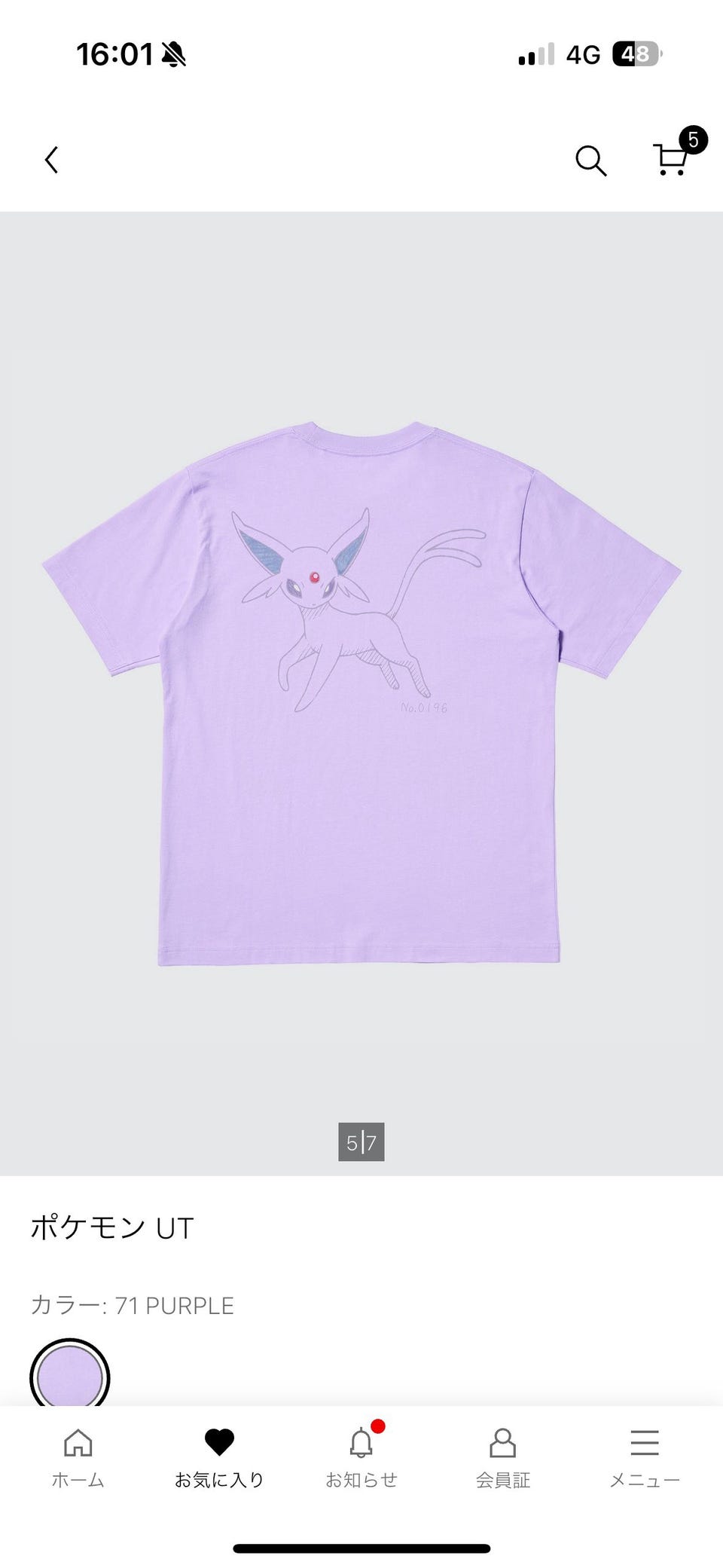Open the purple T-shirt product image

(x=361, y=692)
